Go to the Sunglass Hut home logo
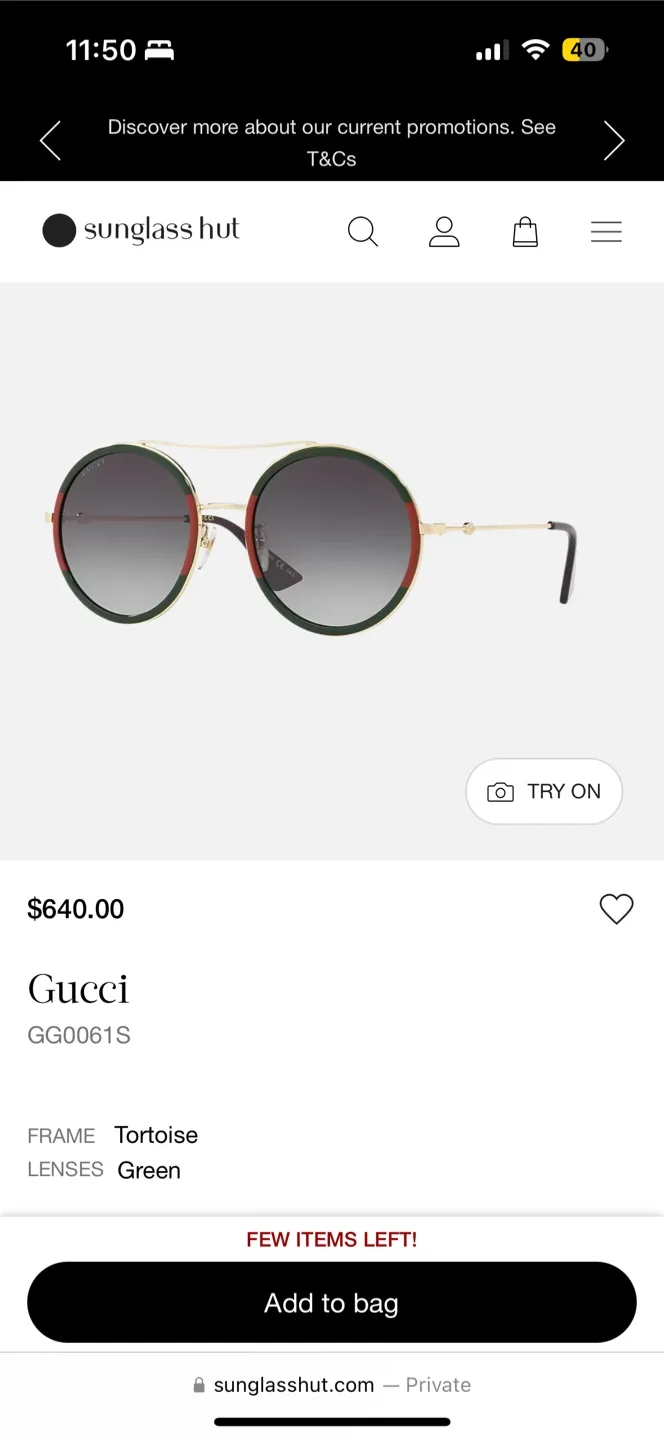This screenshot has height=1440, width=664. pos(141,230)
